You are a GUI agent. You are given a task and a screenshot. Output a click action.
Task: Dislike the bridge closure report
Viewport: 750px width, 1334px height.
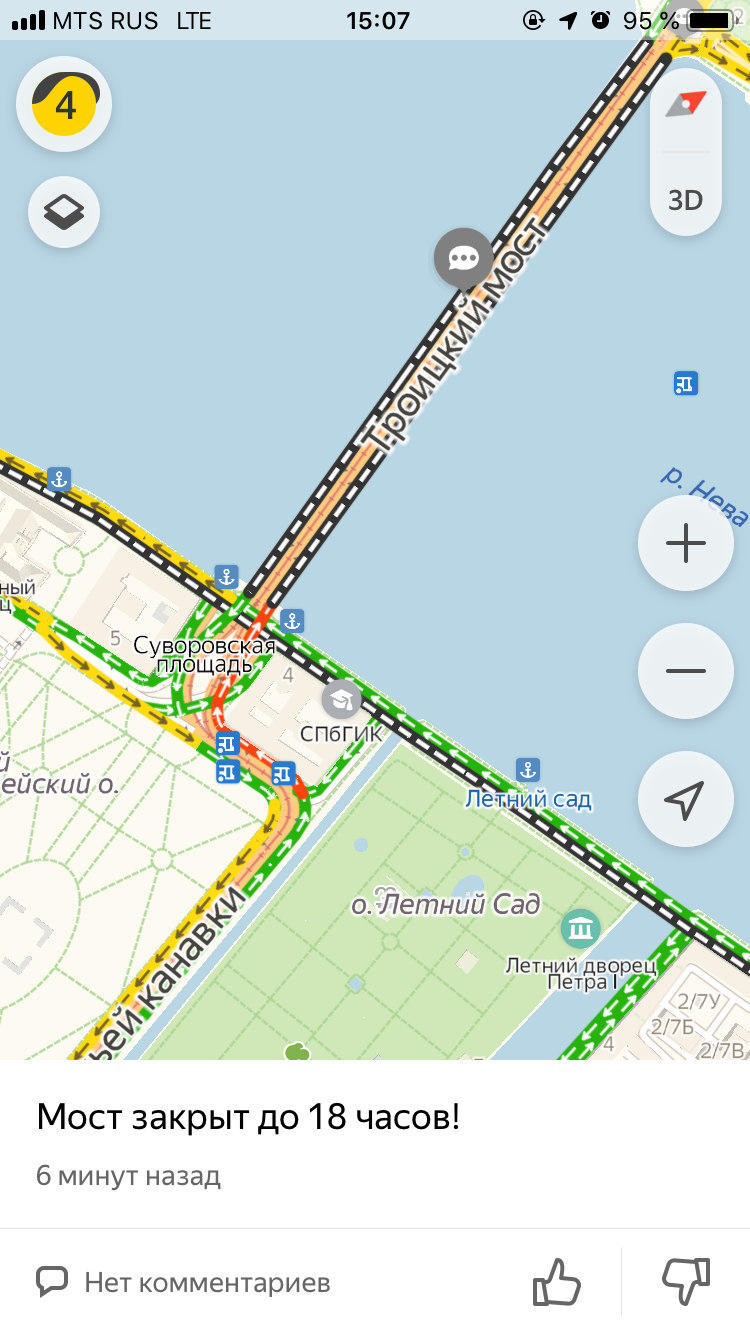point(686,1281)
